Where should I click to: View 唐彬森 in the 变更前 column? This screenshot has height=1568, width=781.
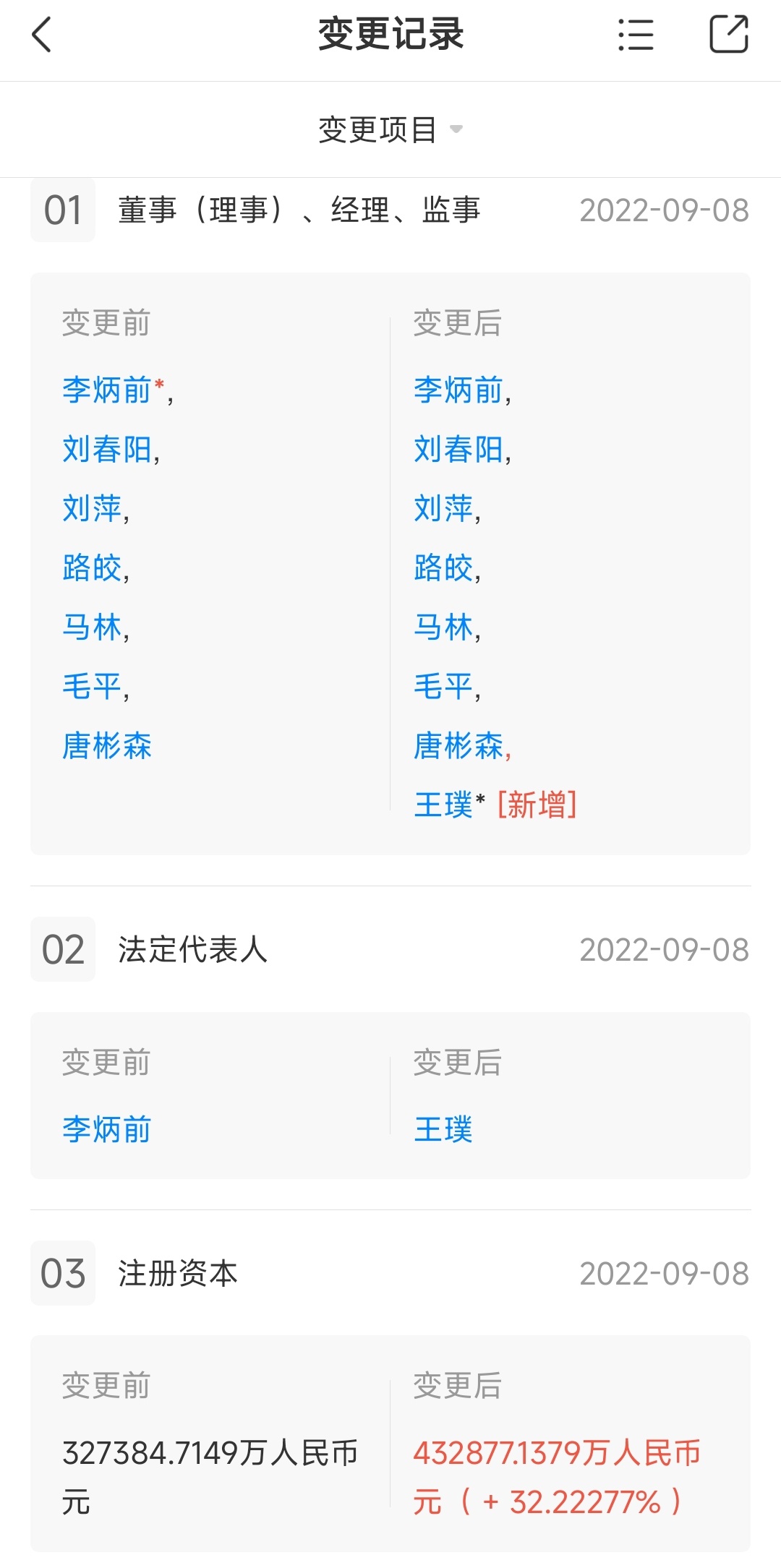point(107,746)
